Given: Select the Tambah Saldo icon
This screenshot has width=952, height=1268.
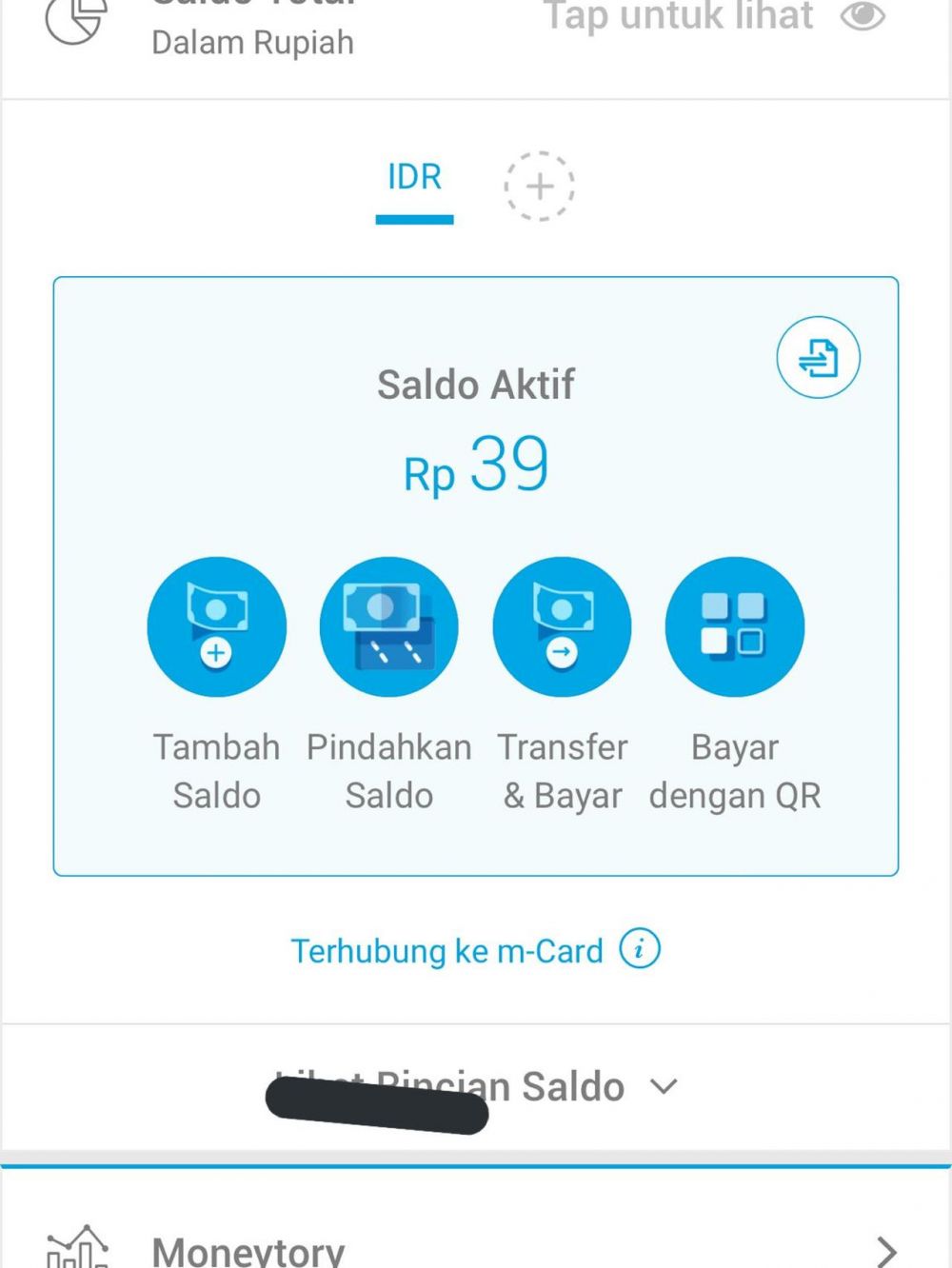Looking at the screenshot, I should [x=216, y=626].
